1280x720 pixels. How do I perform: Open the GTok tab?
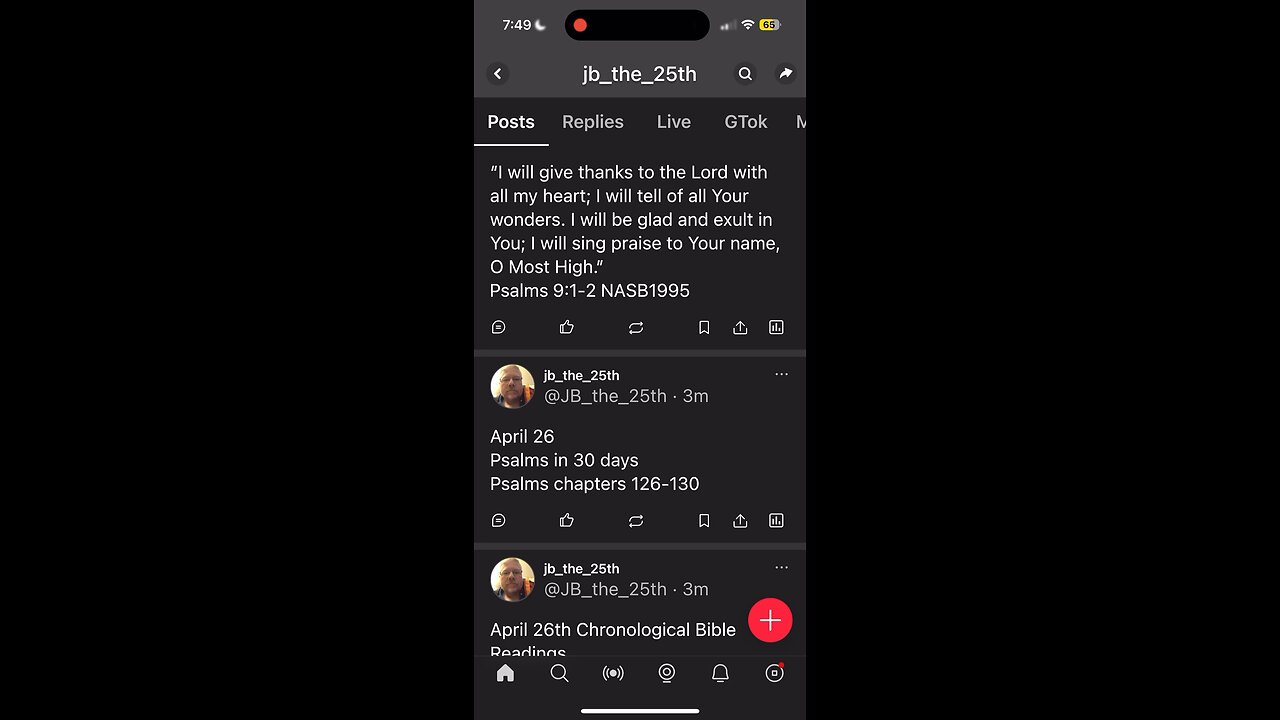pos(745,122)
